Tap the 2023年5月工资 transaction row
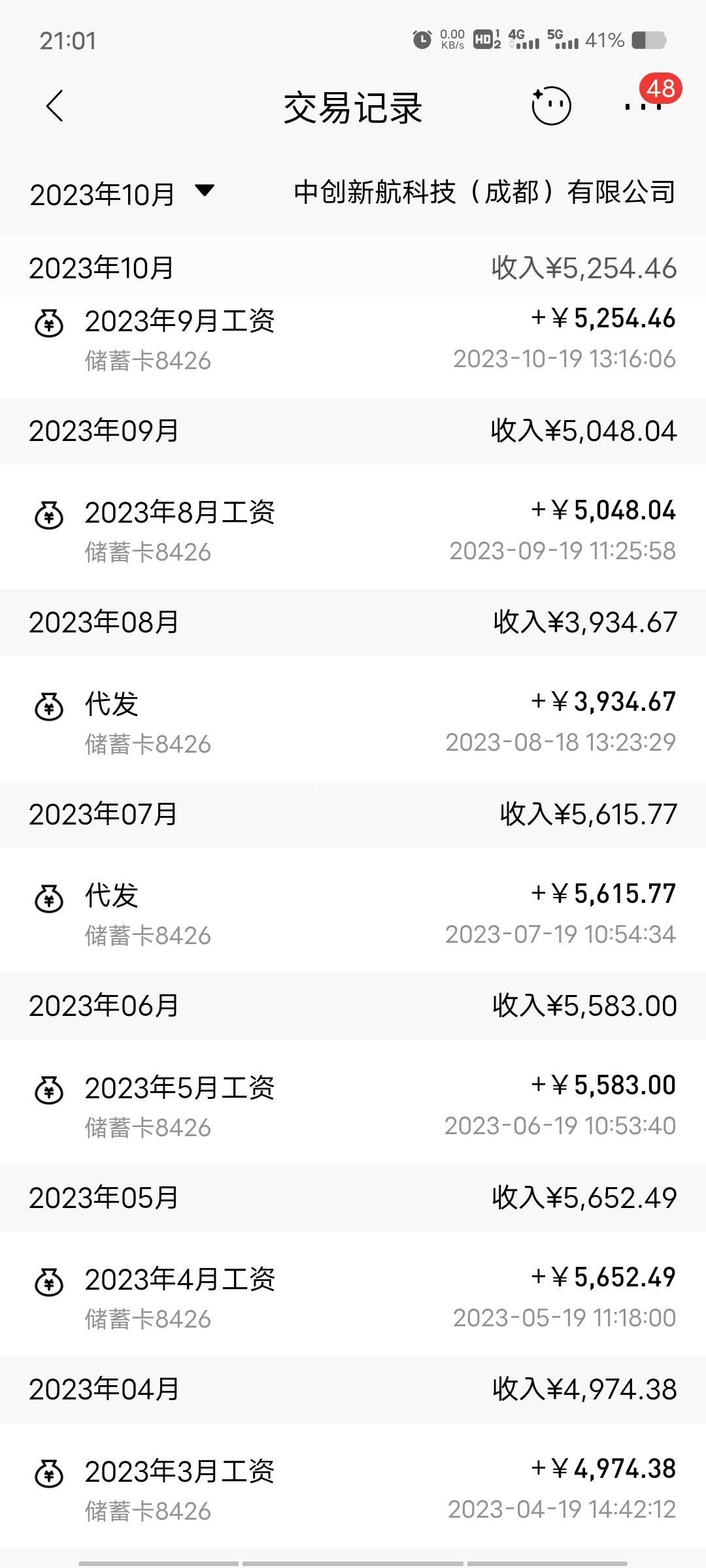The image size is (706, 1568). [x=353, y=1105]
